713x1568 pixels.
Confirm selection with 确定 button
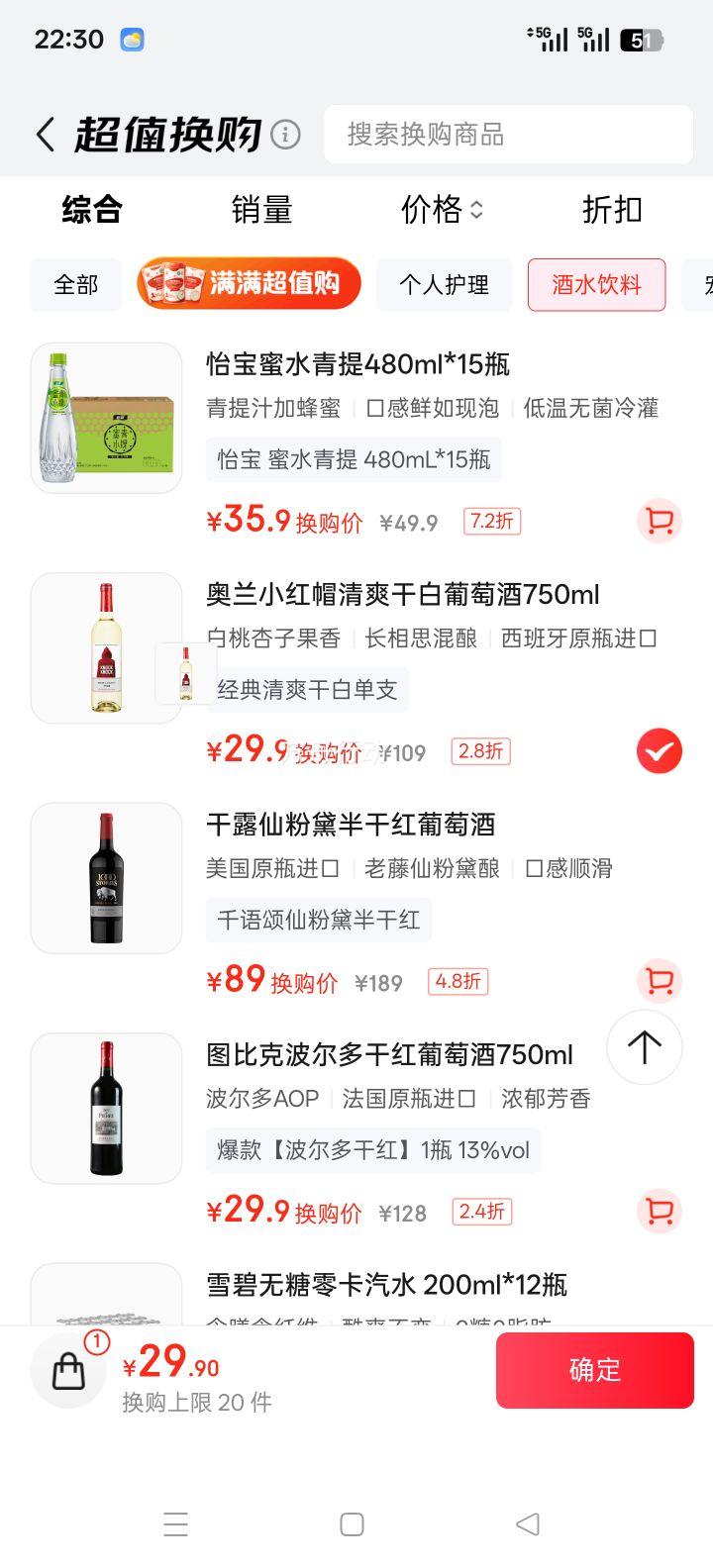[x=594, y=1370]
